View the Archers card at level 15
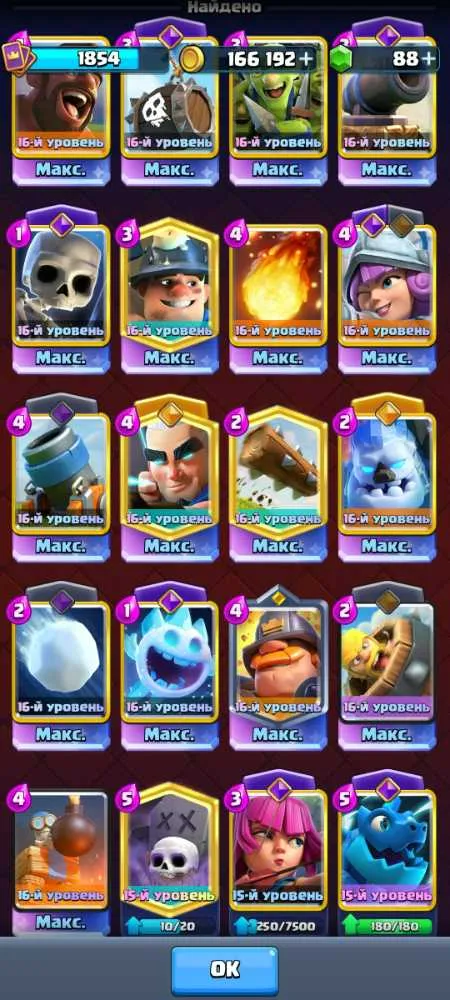The image size is (450, 1000). (x=279, y=859)
